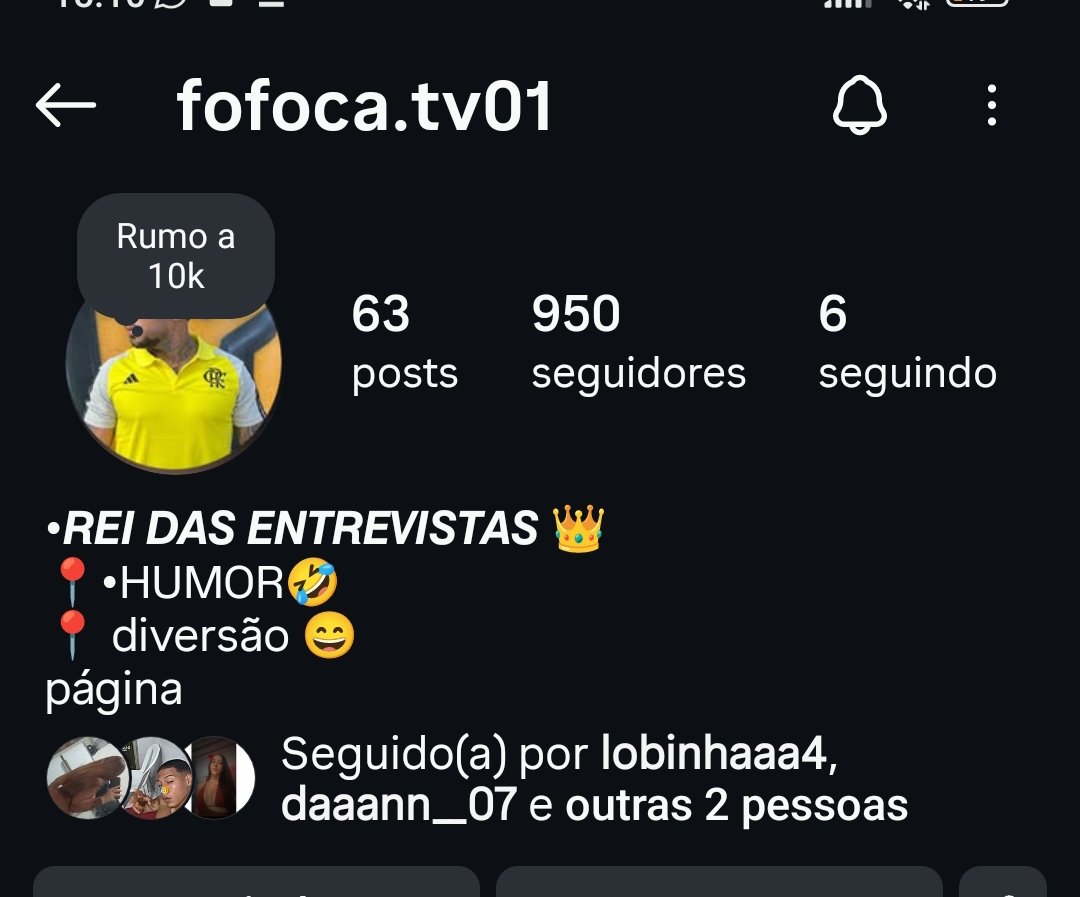Open the notifications bell for this profile
The image size is (1080, 897).
(x=859, y=104)
